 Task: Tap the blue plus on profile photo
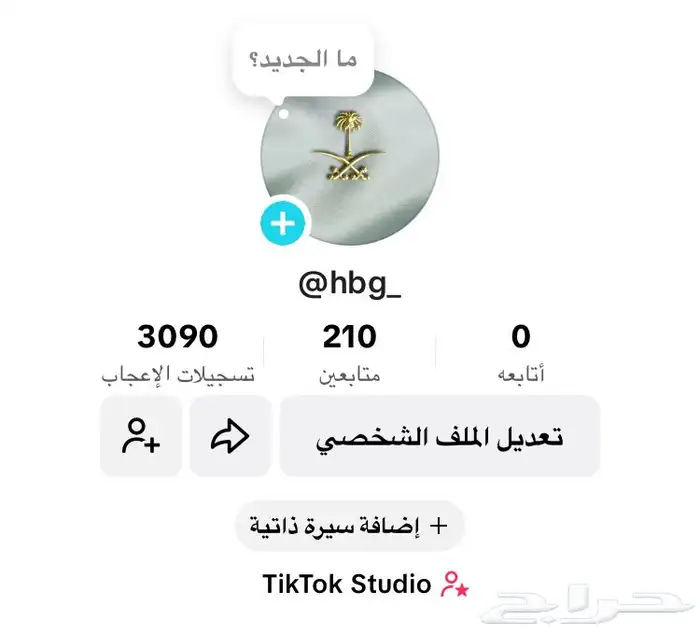coord(284,224)
